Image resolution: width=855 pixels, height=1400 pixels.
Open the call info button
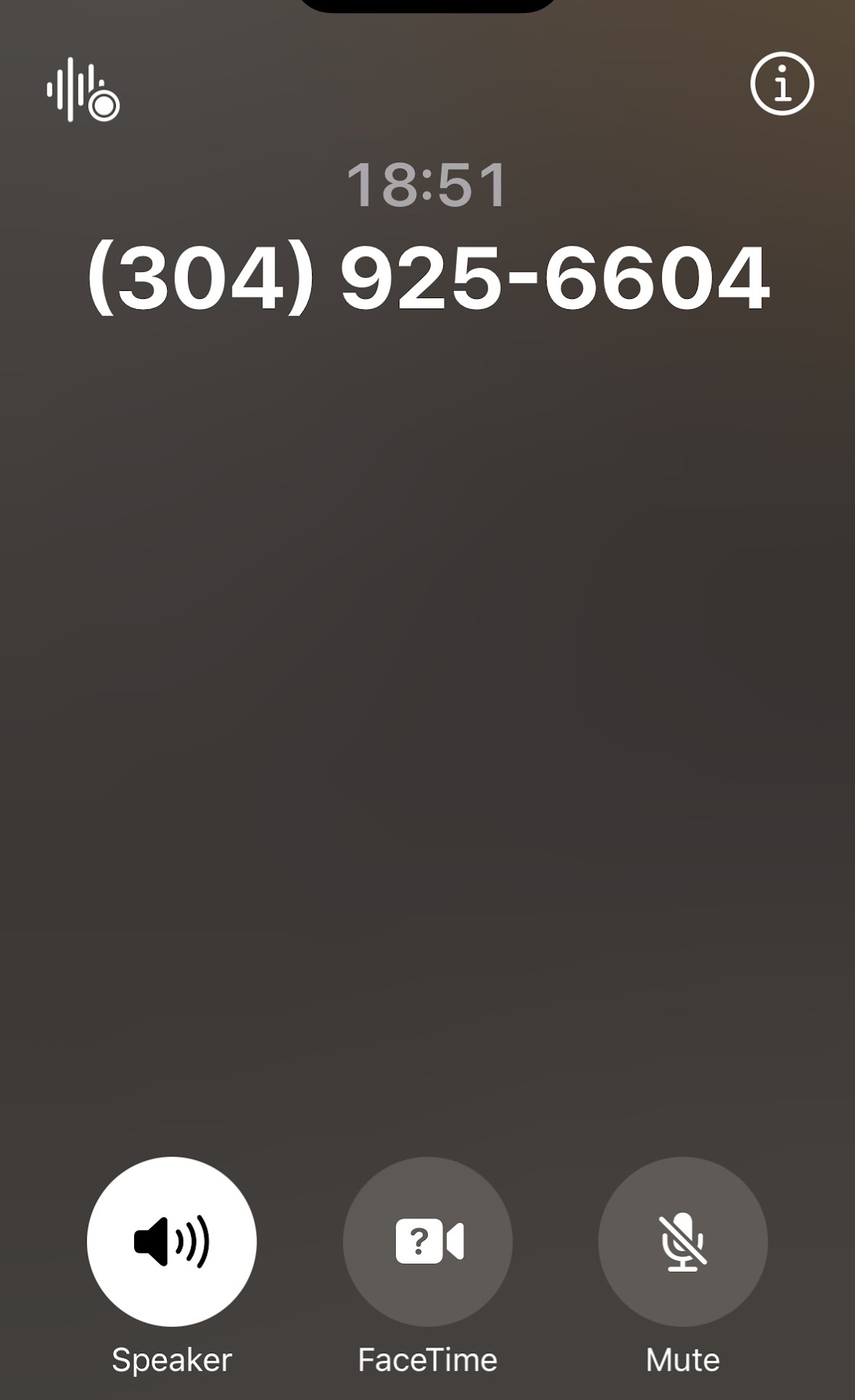coord(781,84)
